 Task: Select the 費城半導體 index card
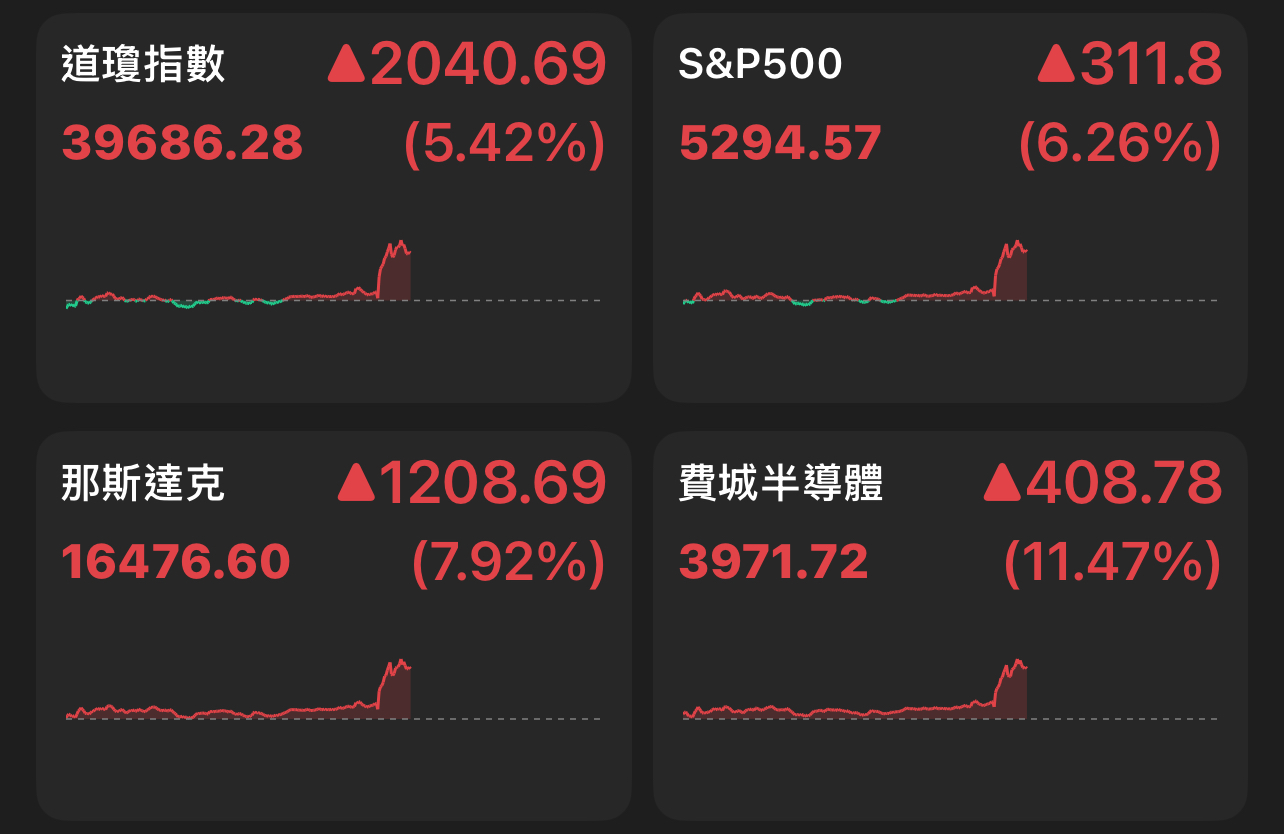[950, 626]
